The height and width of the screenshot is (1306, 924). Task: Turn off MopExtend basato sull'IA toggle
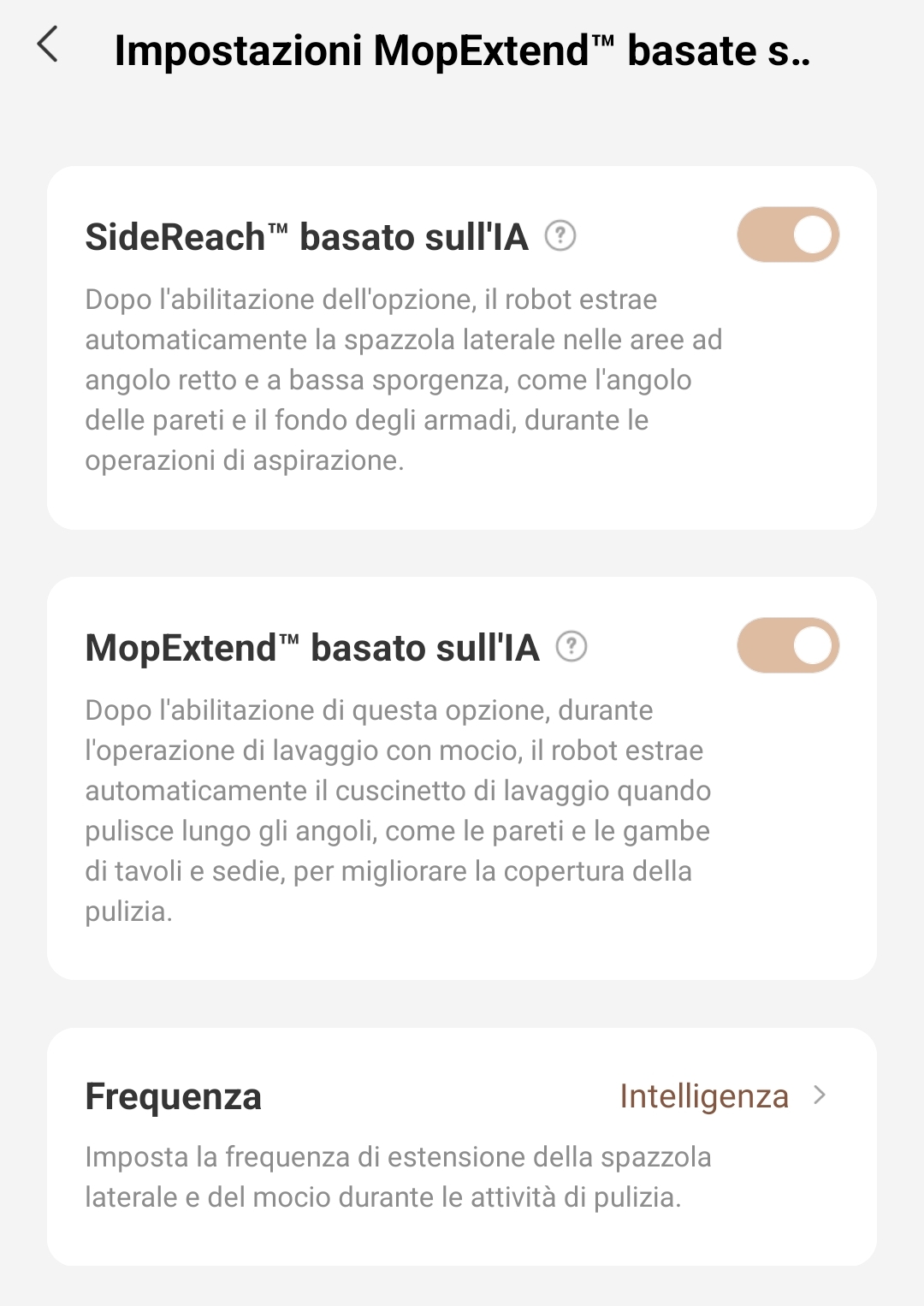click(x=788, y=645)
